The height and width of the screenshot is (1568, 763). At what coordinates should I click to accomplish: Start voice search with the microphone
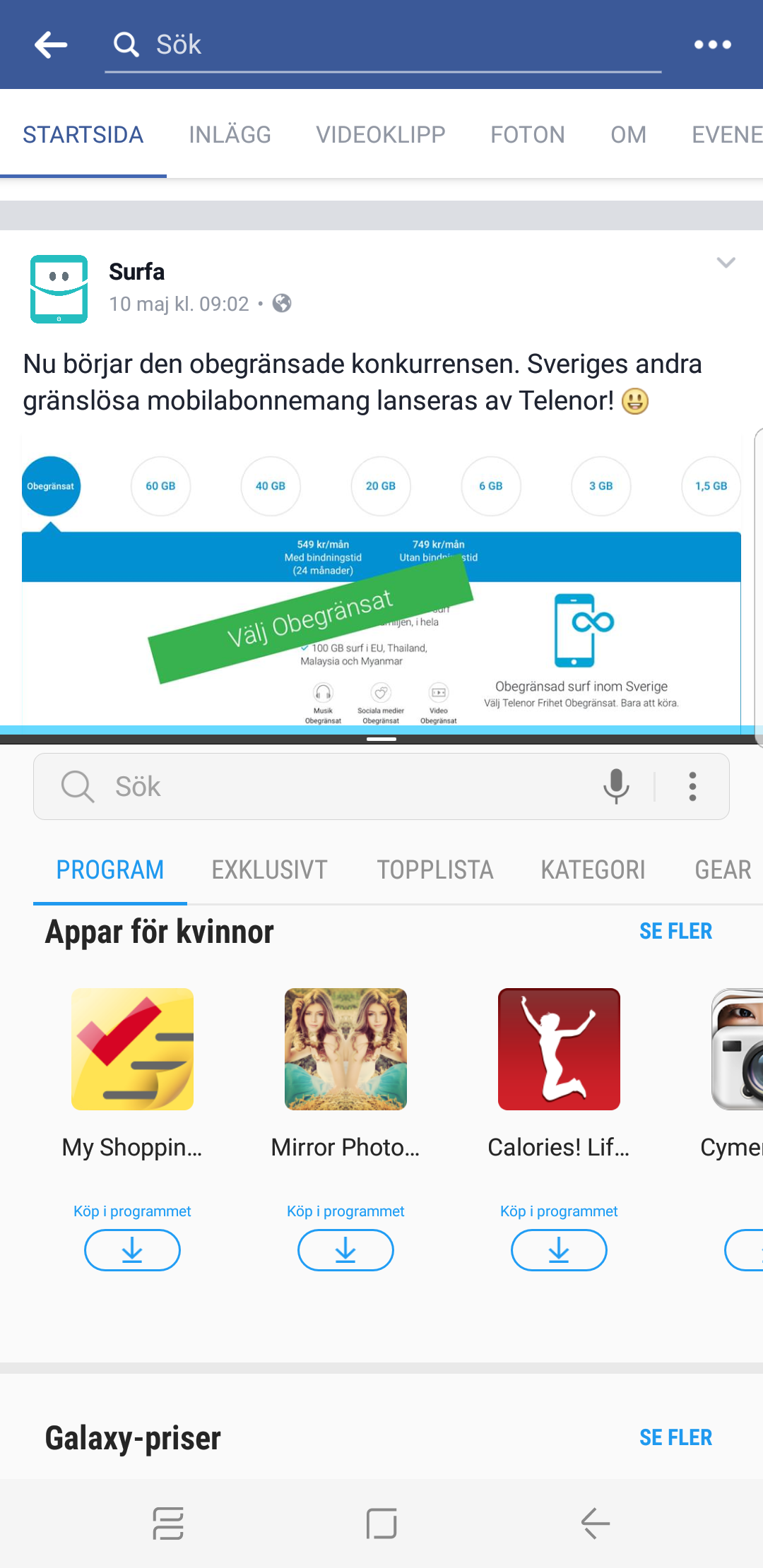pyautogui.click(x=616, y=786)
